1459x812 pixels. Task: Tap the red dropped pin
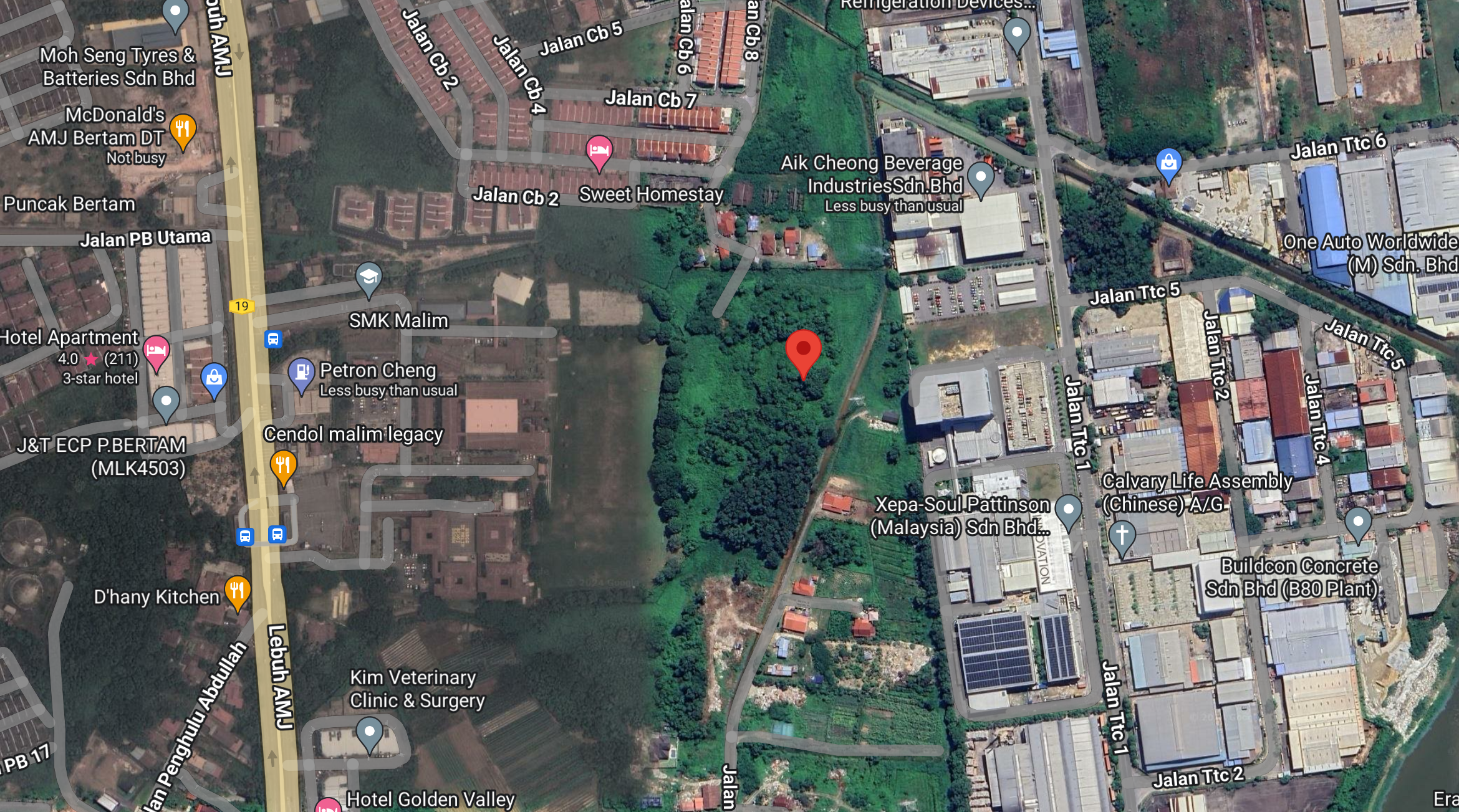point(803,351)
